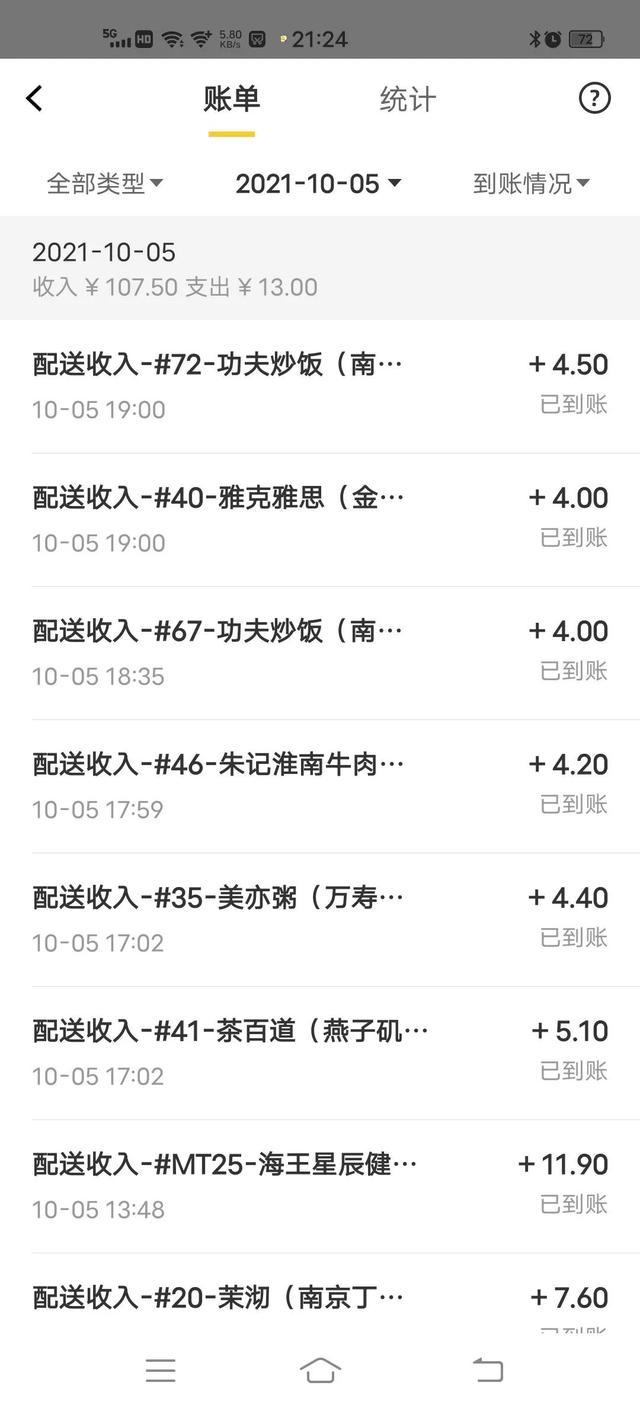Open the #41 茶百道 income entry
Image resolution: width=640 pixels, height=1408 pixels.
click(x=320, y=1053)
